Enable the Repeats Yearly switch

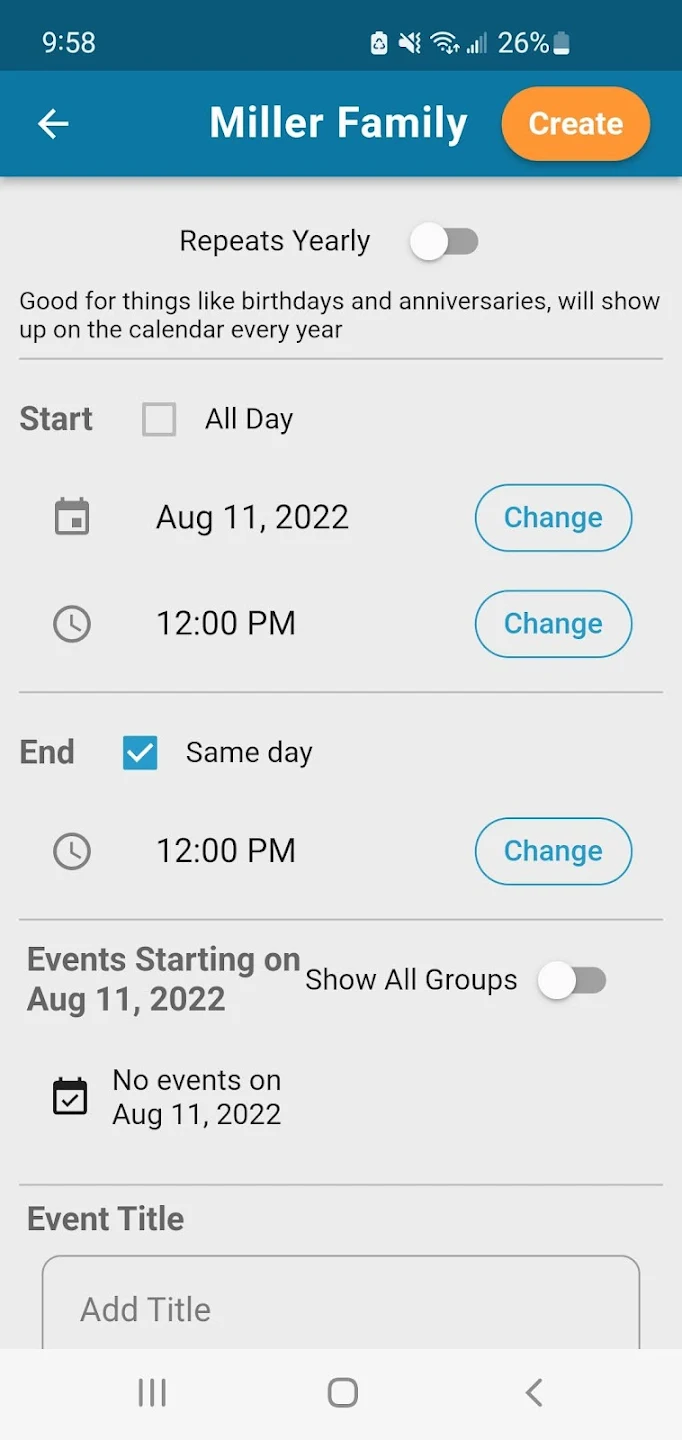(445, 241)
